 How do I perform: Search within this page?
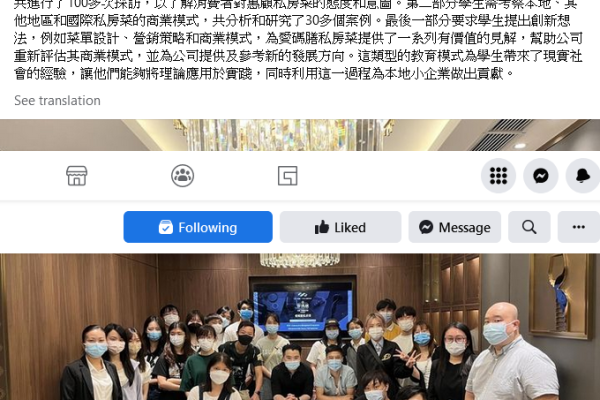click(529, 227)
